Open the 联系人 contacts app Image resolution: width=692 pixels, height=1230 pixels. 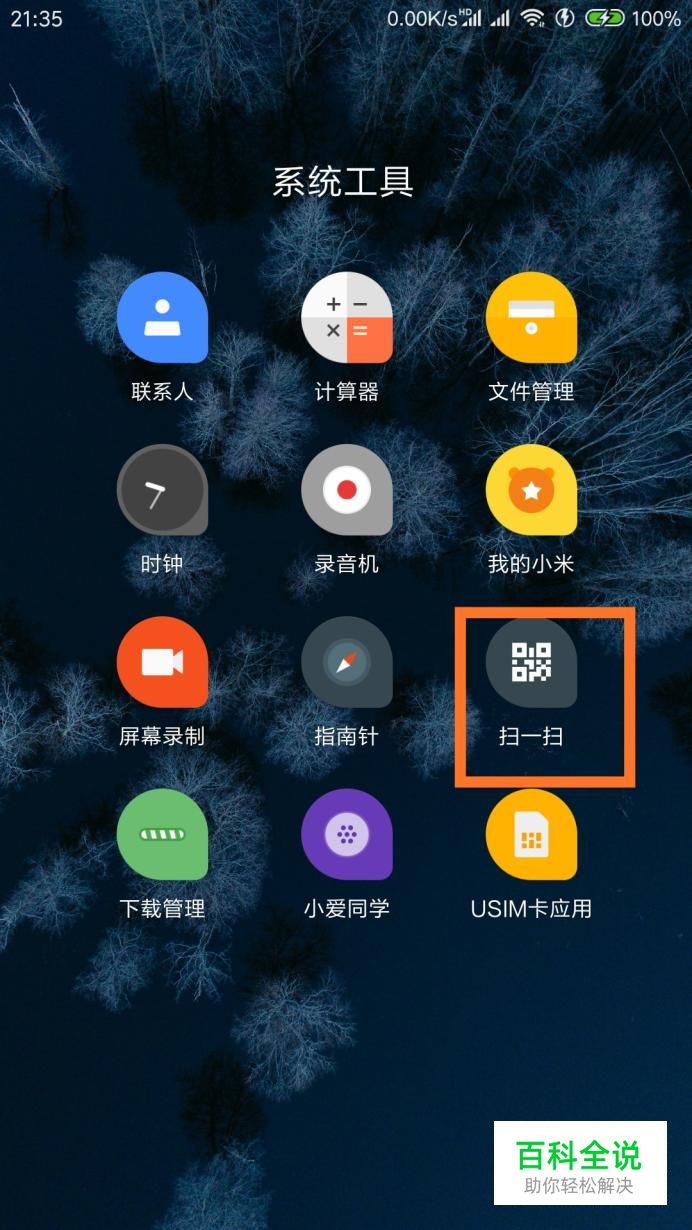(x=162, y=318)
